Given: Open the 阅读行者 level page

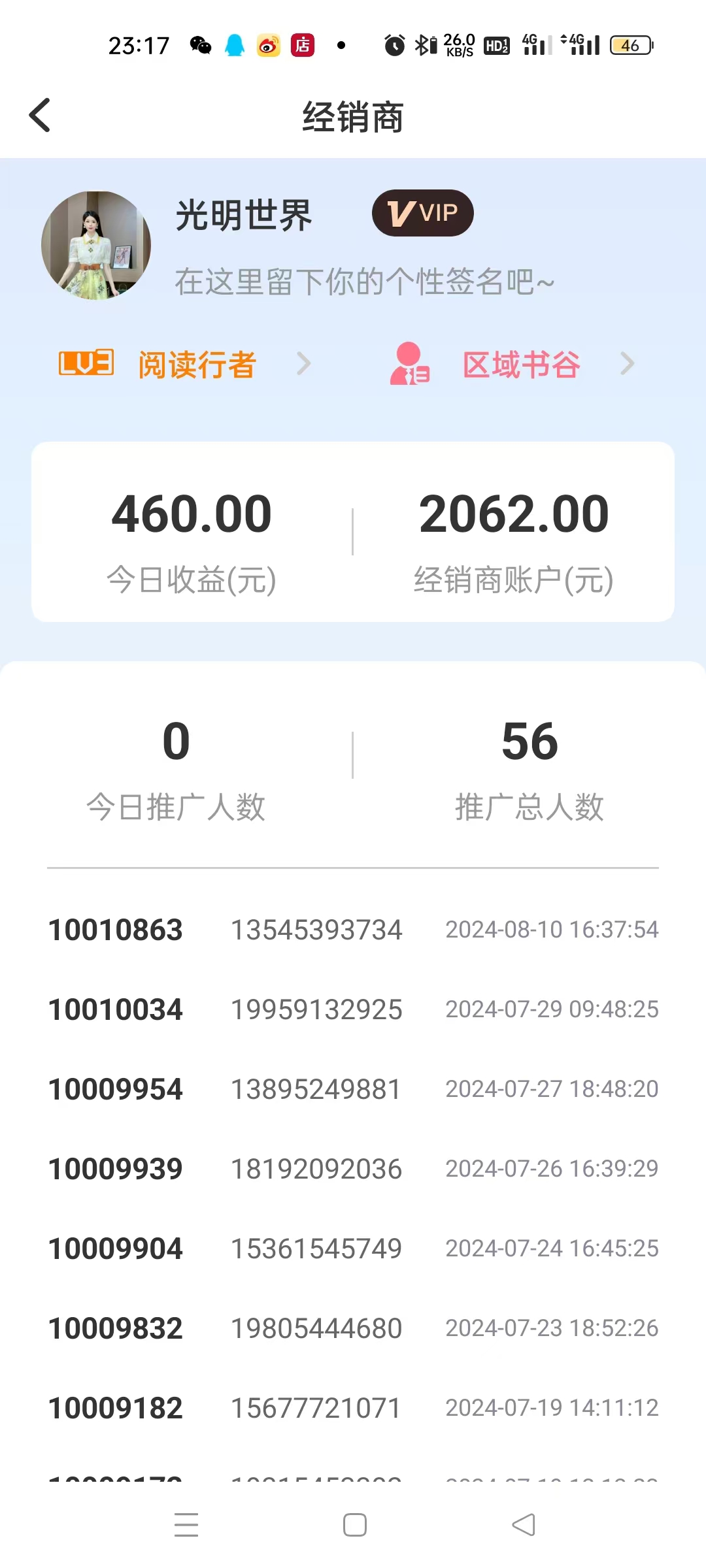Looking at the screenshot, I should [185, 364].
